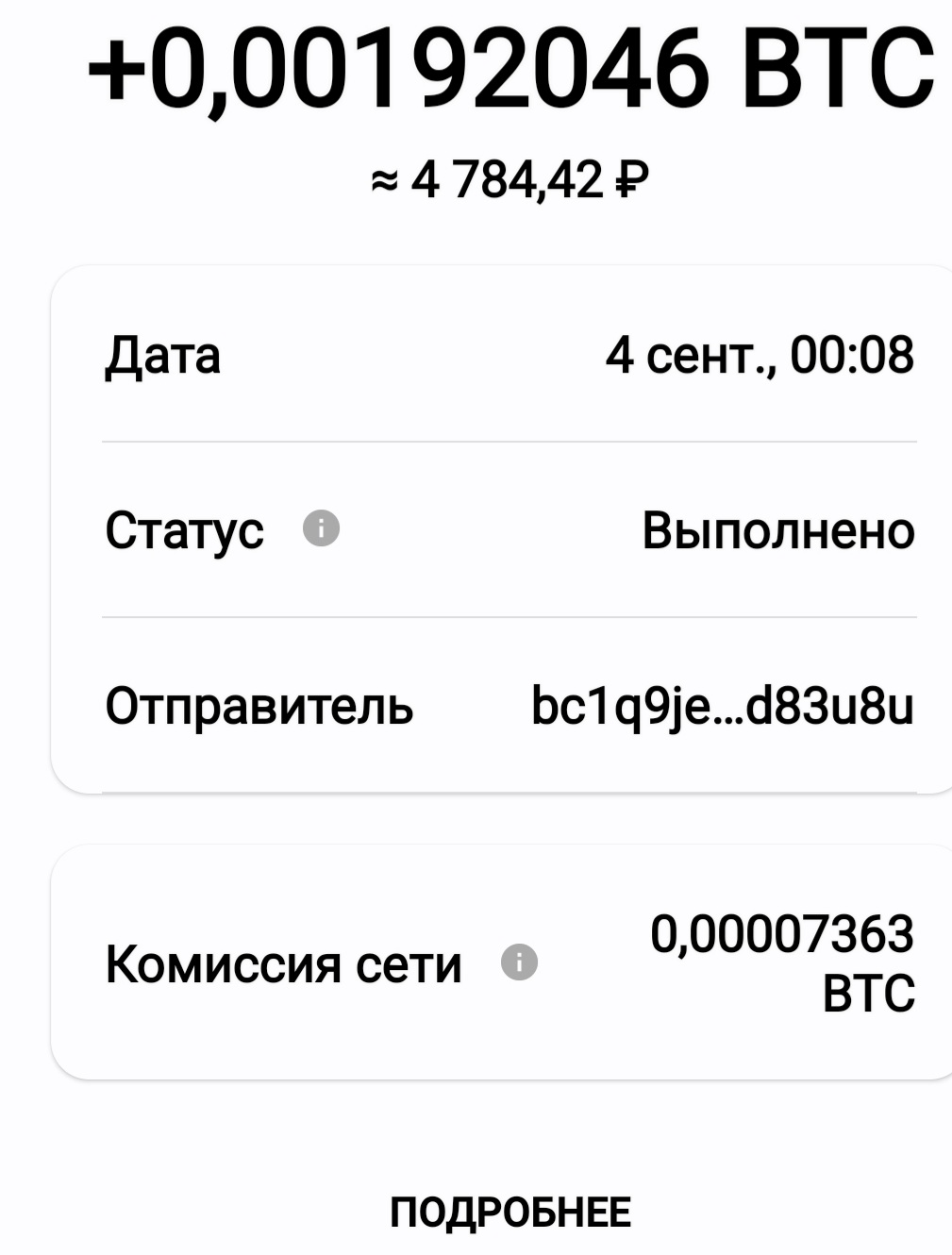Tap the Выполнено status value
The width and height of the screenshot is (952, 1255).
[778, 530]
